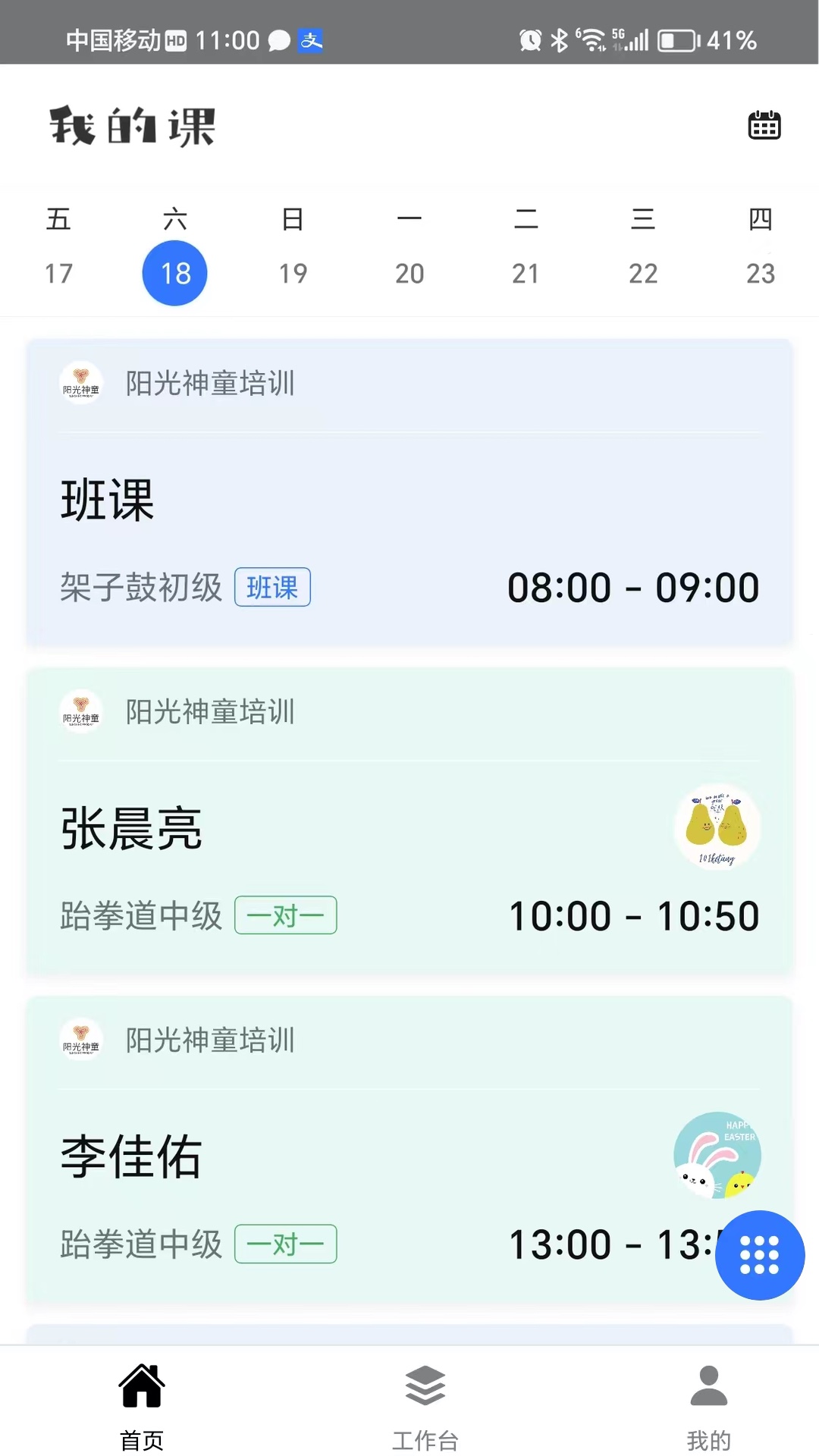Click the 阳光神童培训 logo on the 班课 card
This screenshot has width=819, height=1456.
[81, 384]
